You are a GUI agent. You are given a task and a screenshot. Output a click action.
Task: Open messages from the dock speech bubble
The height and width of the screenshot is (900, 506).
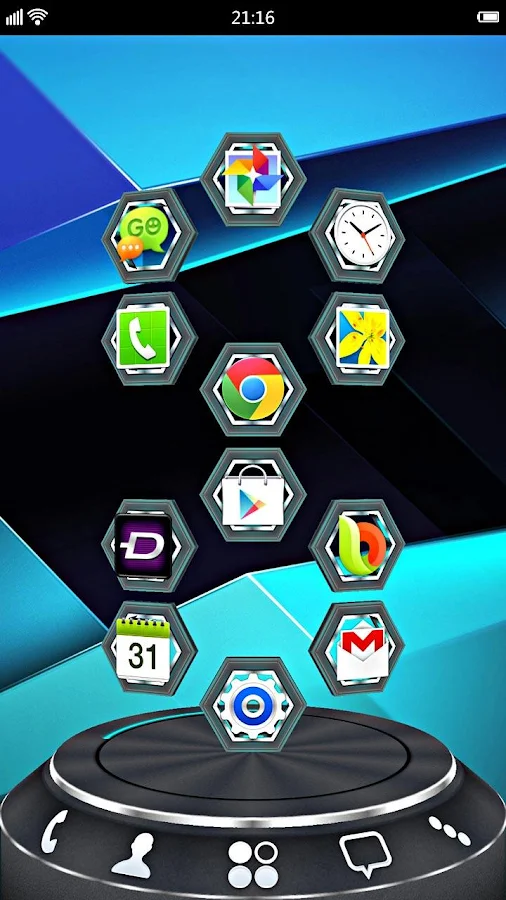point(365,854)
